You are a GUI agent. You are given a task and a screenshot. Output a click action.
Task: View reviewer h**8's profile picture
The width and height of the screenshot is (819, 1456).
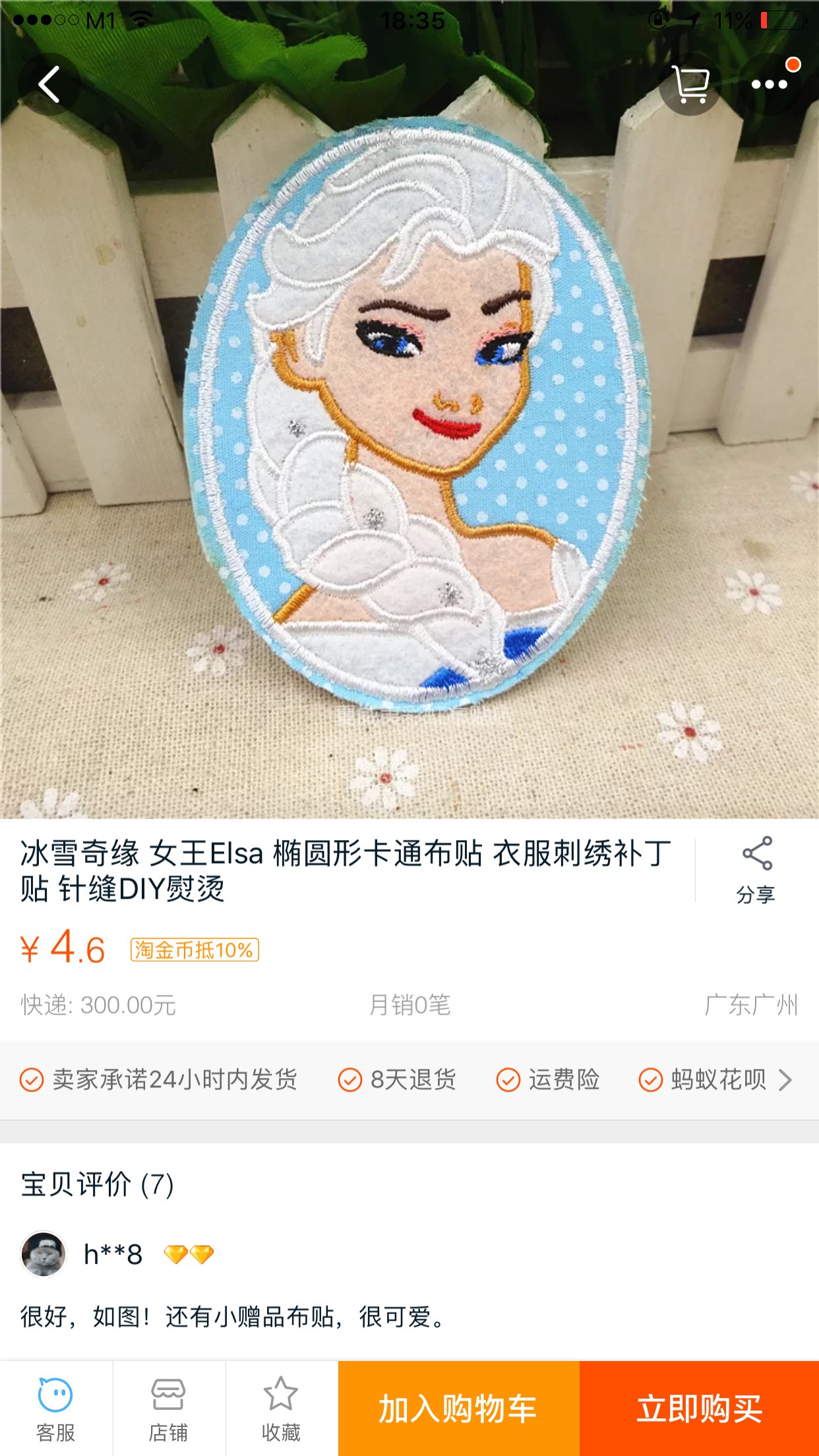pyautogui.click(x=44, y=1254)
